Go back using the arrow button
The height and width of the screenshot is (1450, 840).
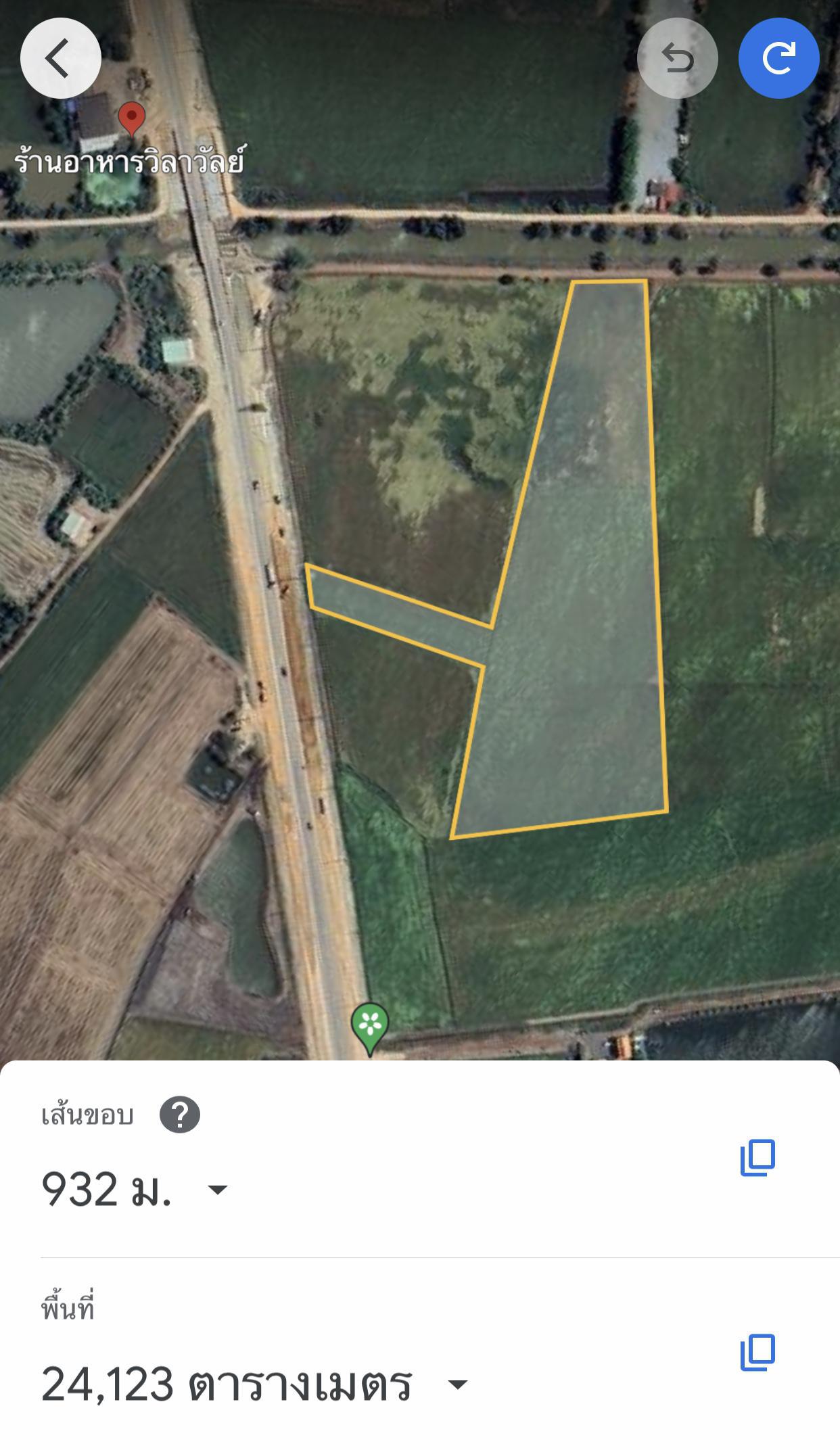[61, 58]
